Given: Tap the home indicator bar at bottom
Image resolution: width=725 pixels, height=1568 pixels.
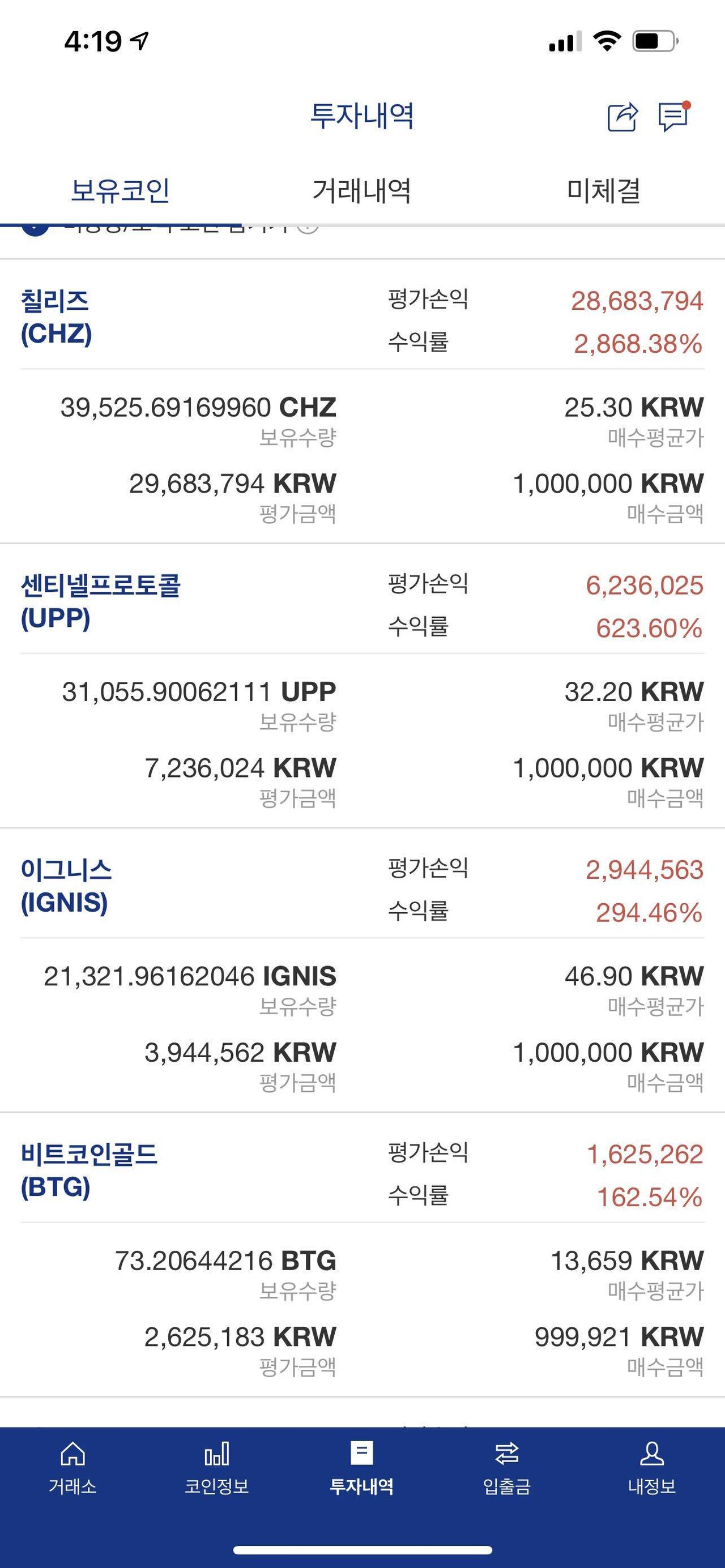Looking at the screenshot, I should 362,1549.
